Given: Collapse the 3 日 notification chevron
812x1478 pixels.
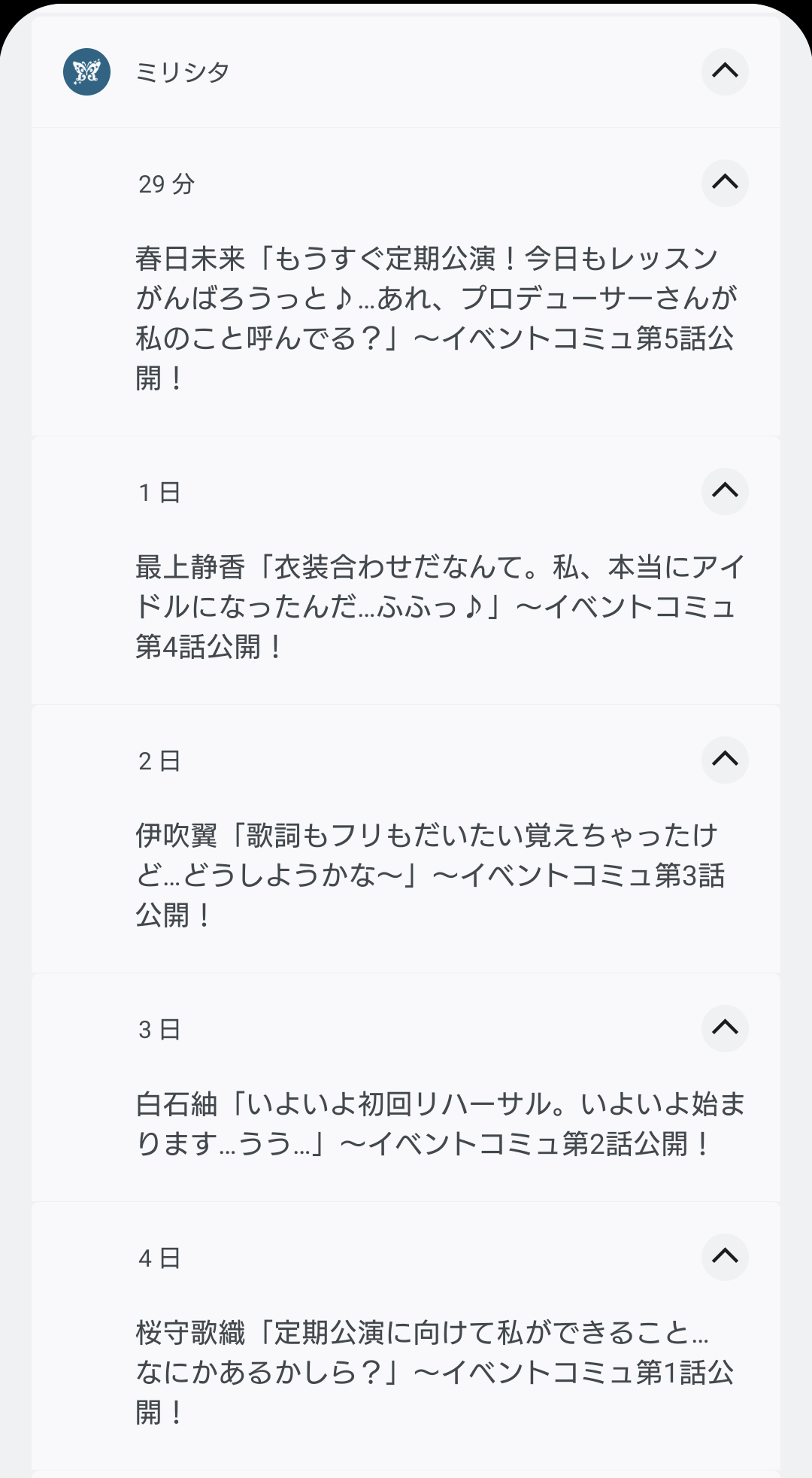Looking at the screenshot, I should [x=725, y=1028].
